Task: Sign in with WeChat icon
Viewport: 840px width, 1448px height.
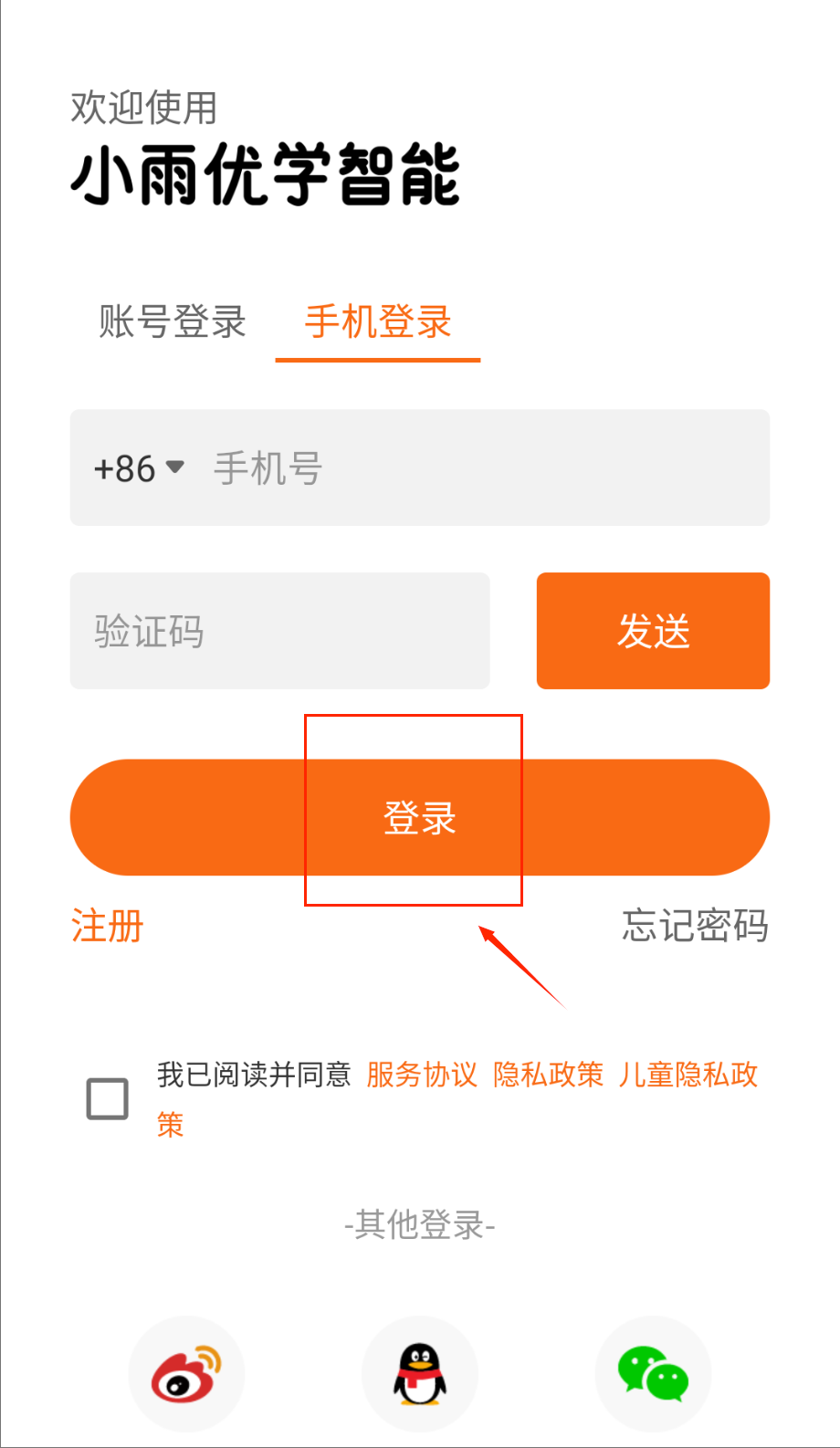Action: click(x=653, y=1374)
